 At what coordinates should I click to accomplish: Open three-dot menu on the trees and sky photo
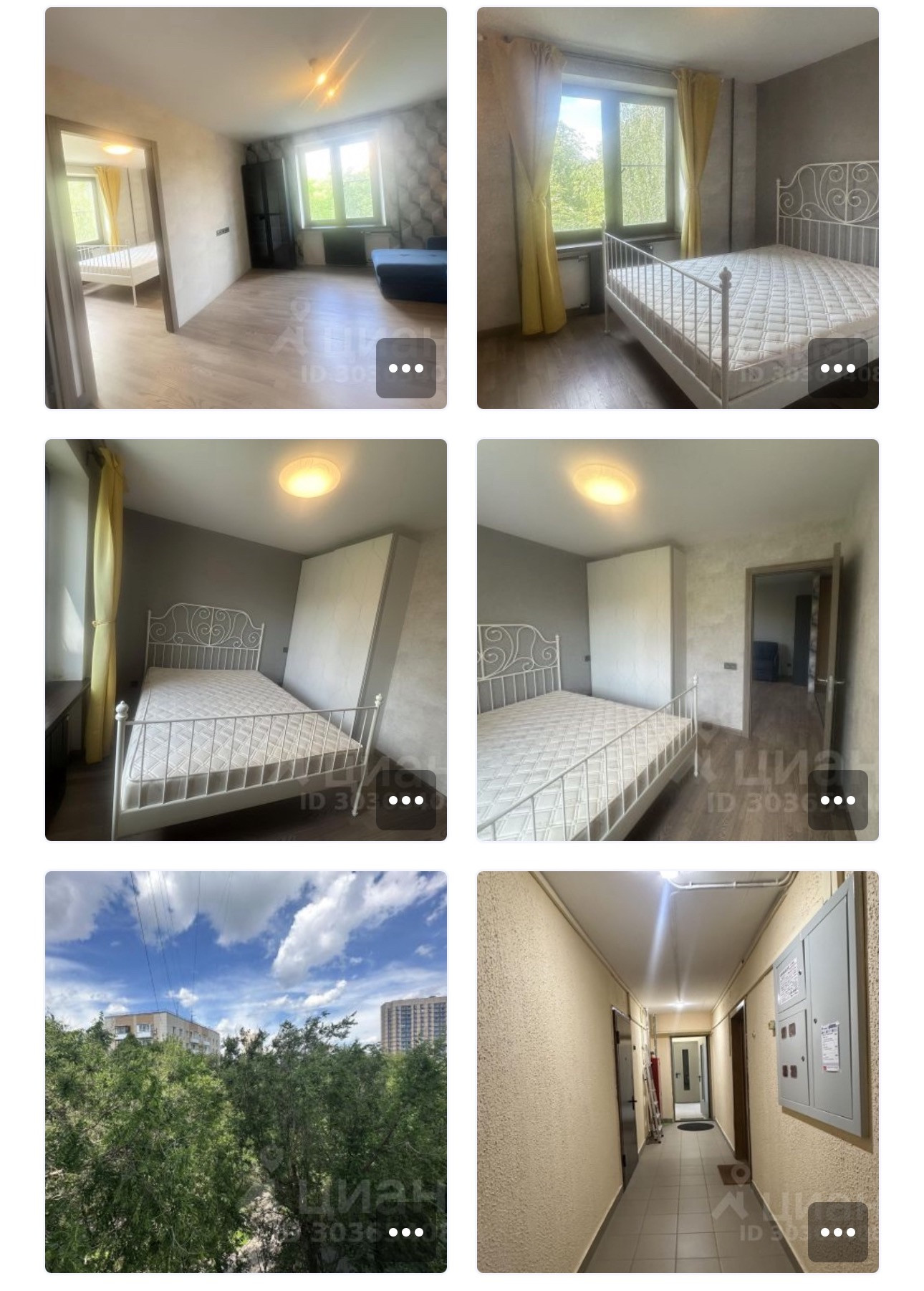pyautogui.click(x=406, y=1232)
